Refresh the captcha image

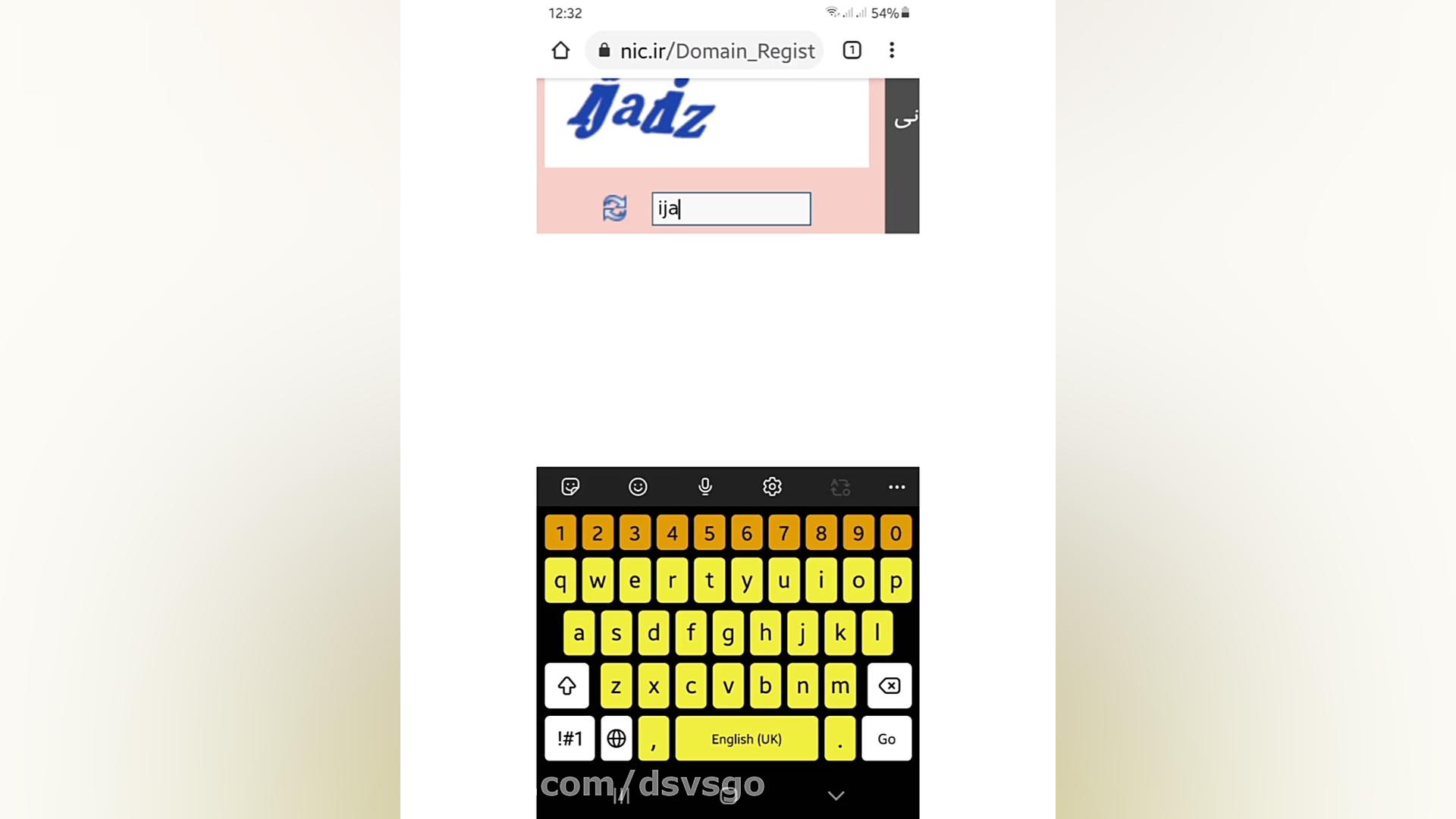pyautogui.click(x=614, y=208)
